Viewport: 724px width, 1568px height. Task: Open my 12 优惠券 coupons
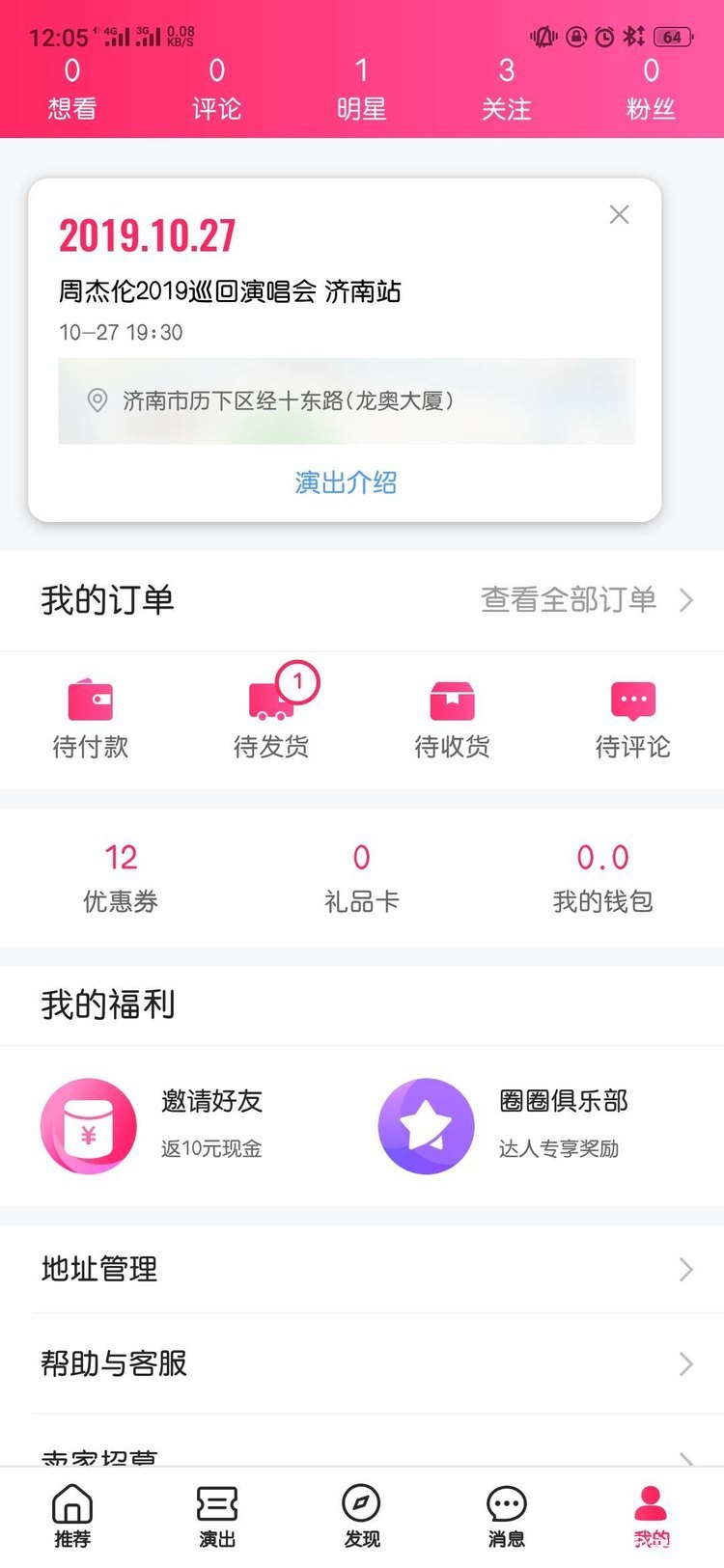coord(121,877)
